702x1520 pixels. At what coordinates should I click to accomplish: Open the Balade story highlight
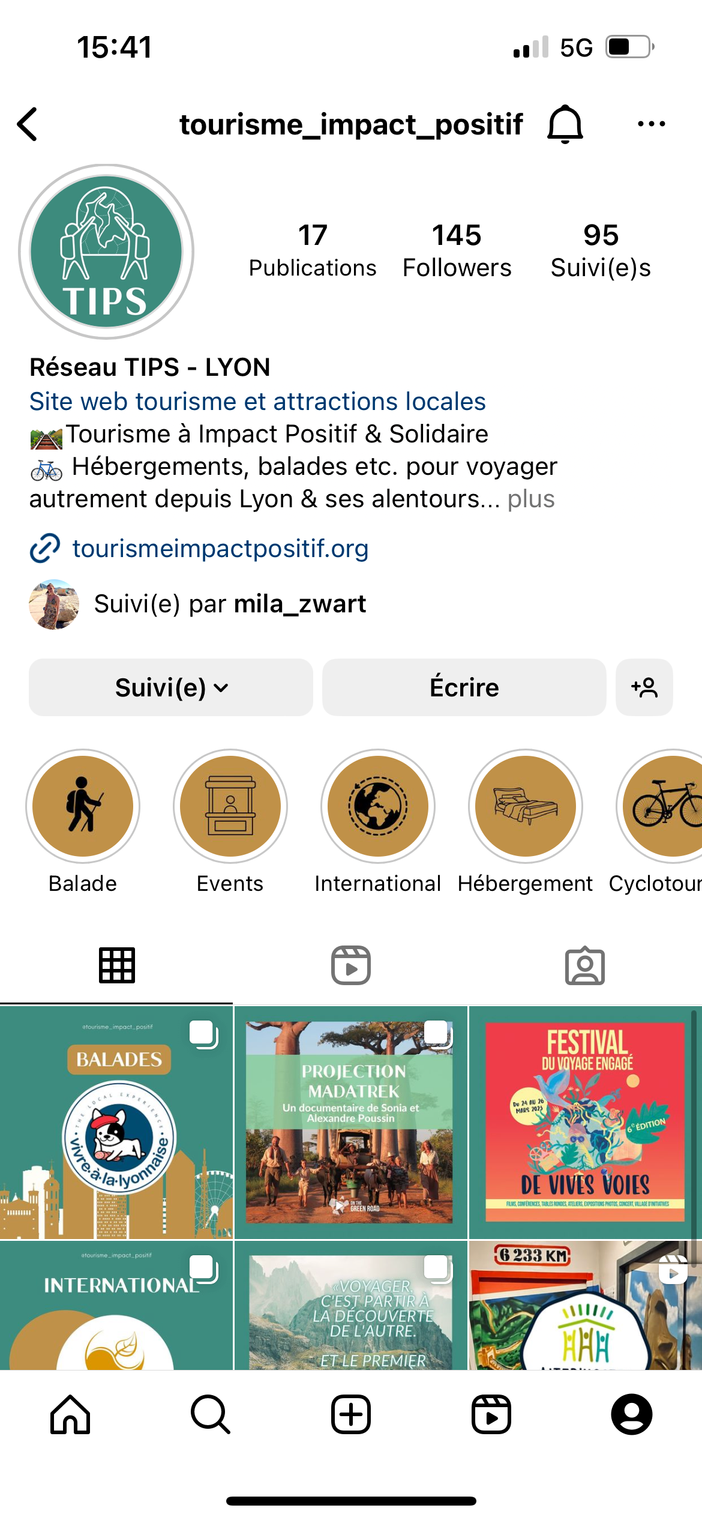(x=83, y=806)
